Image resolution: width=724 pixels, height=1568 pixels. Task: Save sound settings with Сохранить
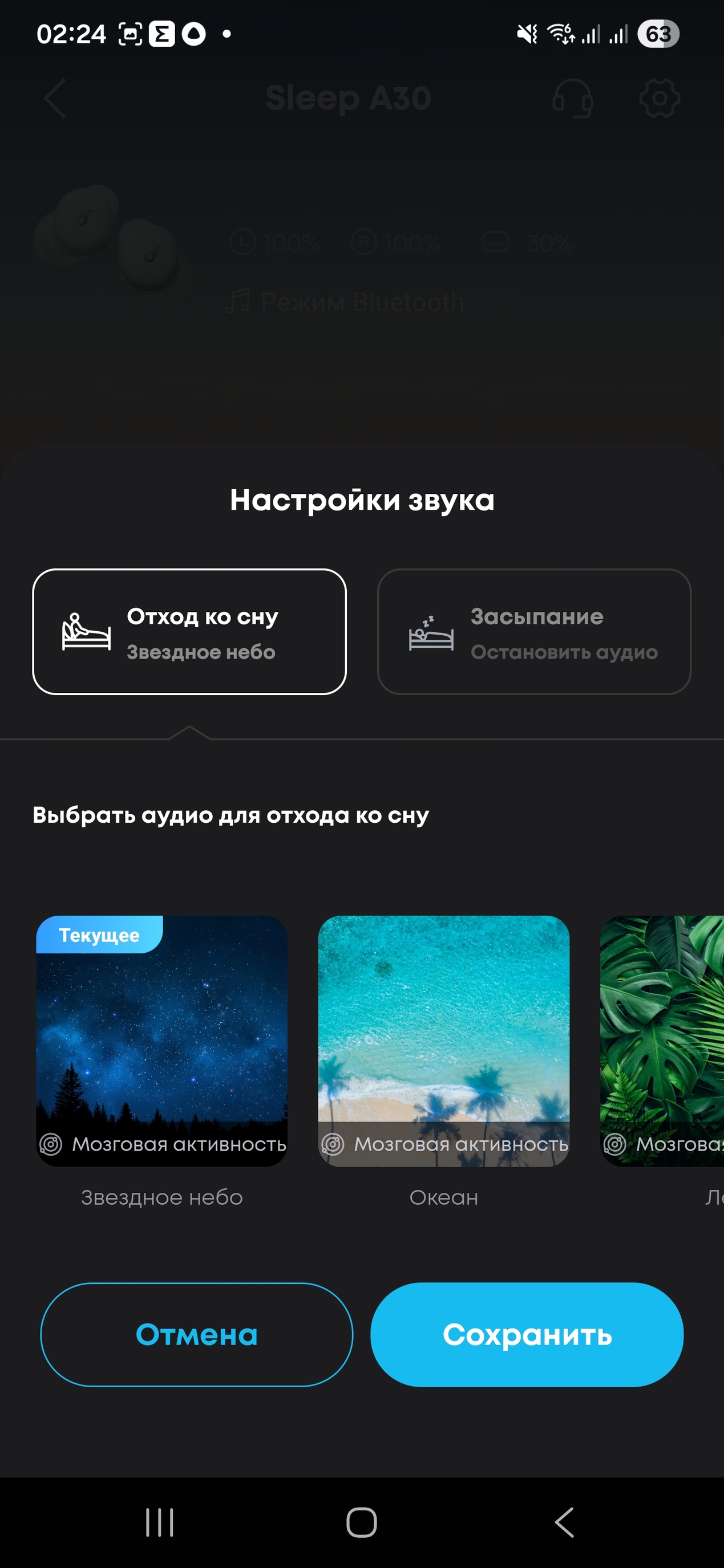pyautogui.click(x=527, y=1334)
